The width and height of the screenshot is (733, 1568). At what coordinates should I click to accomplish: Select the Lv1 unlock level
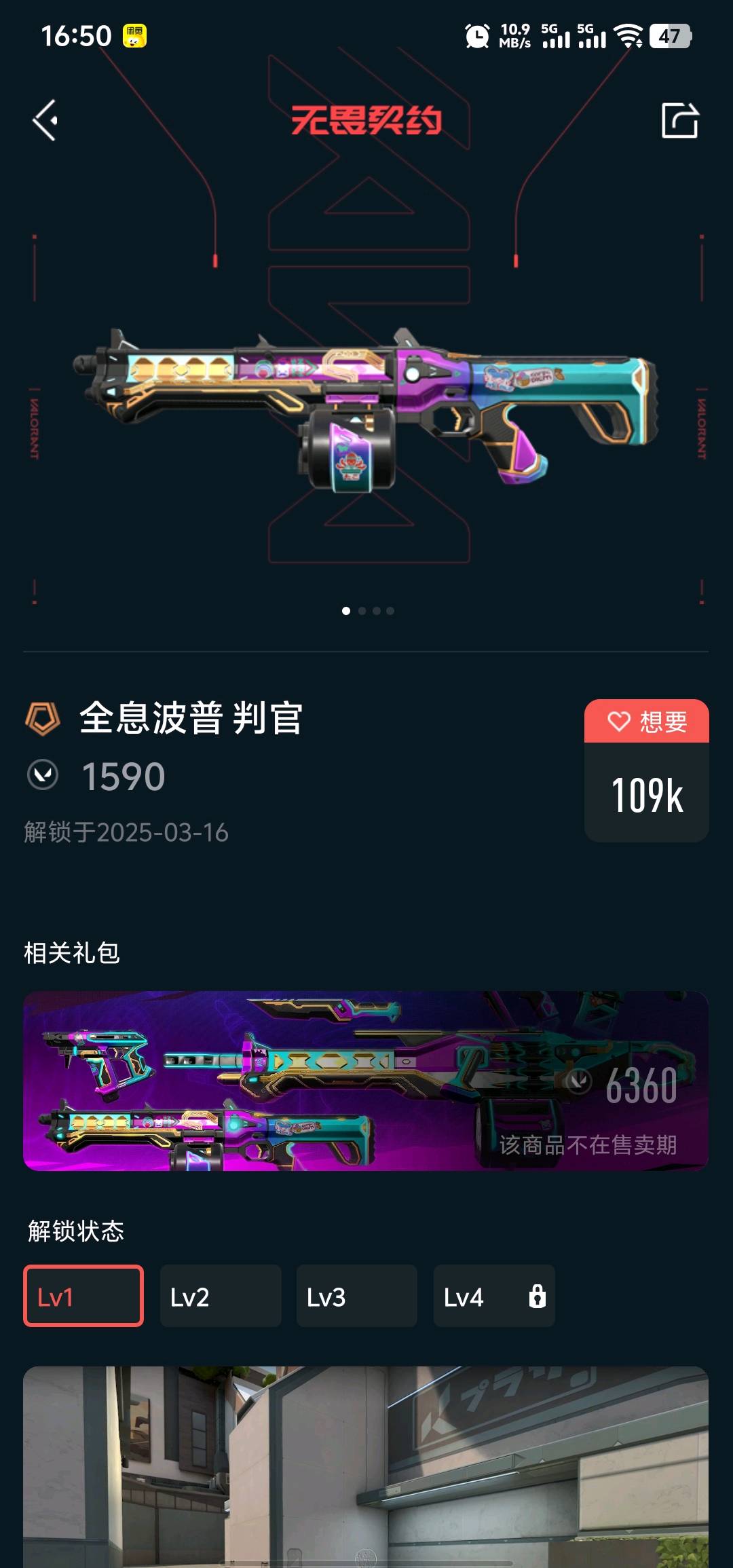point(83,1296)
